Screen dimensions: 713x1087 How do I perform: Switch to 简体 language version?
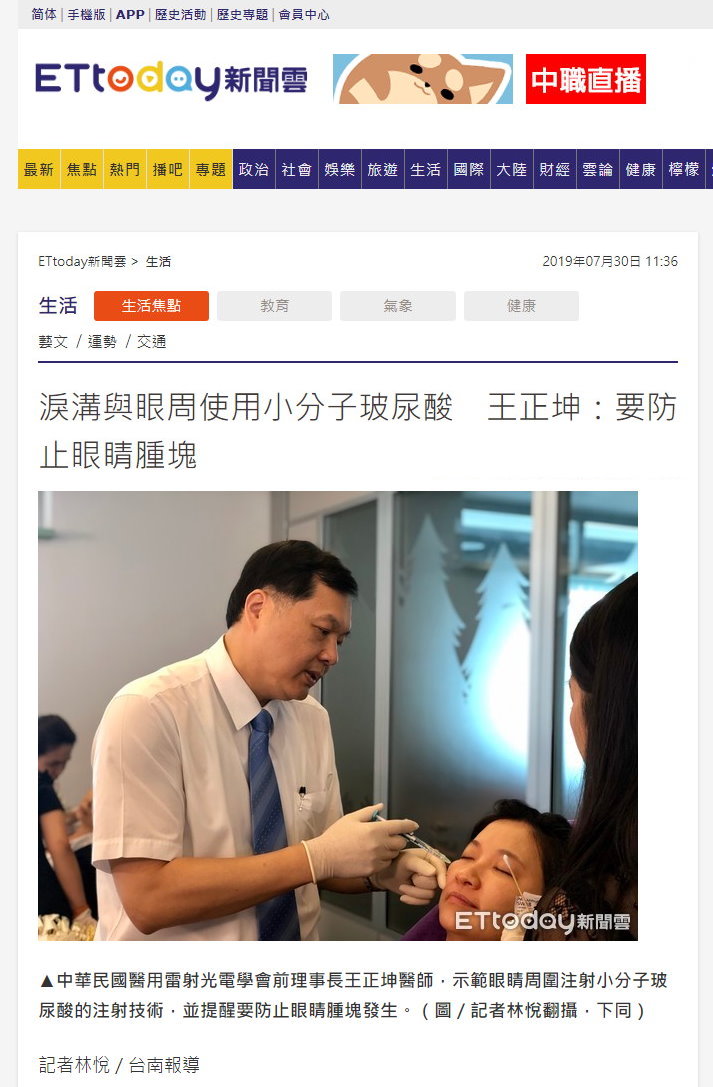coord(43,15)
